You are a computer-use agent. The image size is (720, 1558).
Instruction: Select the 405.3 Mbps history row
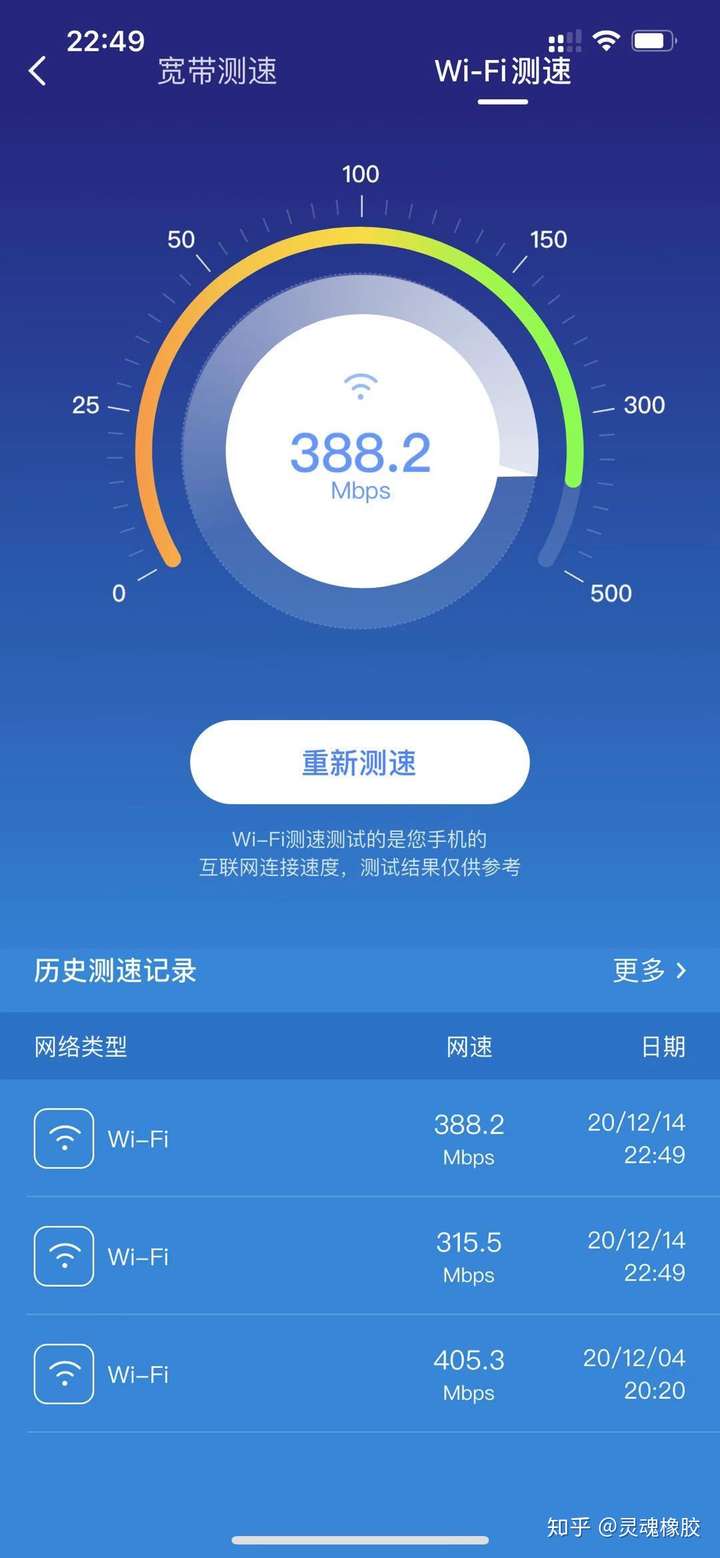[x=360, y=1373]
